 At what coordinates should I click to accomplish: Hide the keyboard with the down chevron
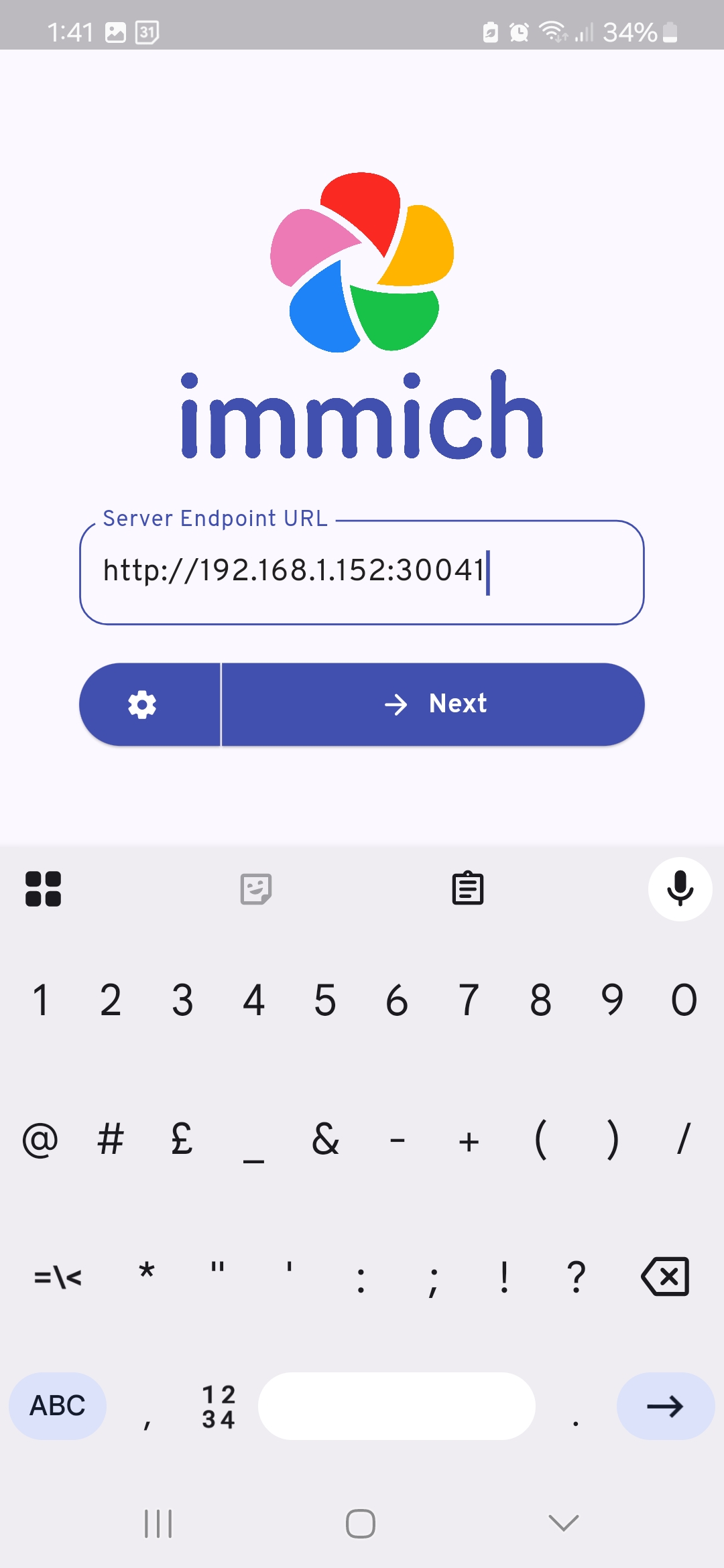tap(563, 1522)
